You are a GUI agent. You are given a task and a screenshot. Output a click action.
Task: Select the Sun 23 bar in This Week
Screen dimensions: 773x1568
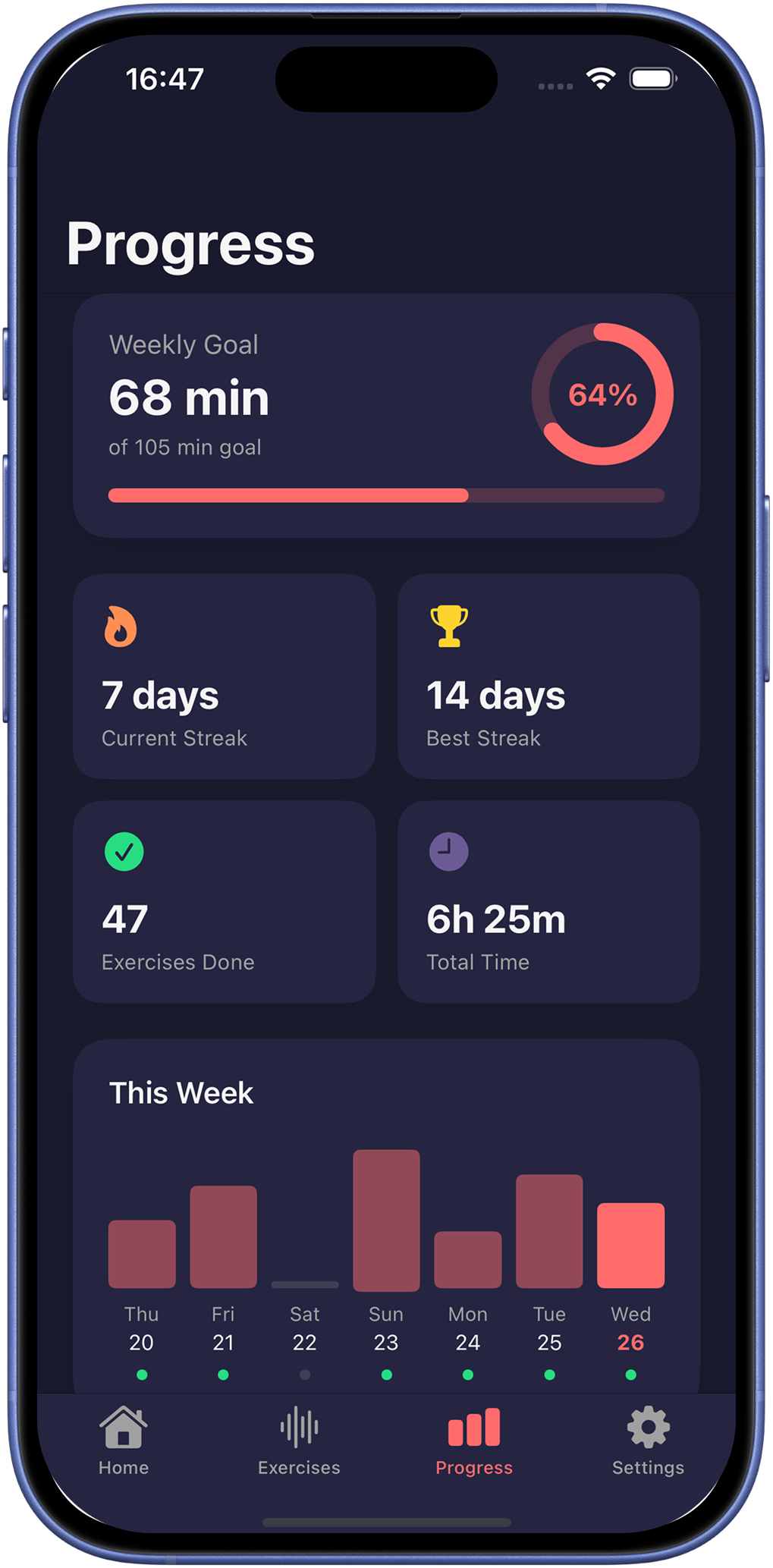tap(386, 1220)
